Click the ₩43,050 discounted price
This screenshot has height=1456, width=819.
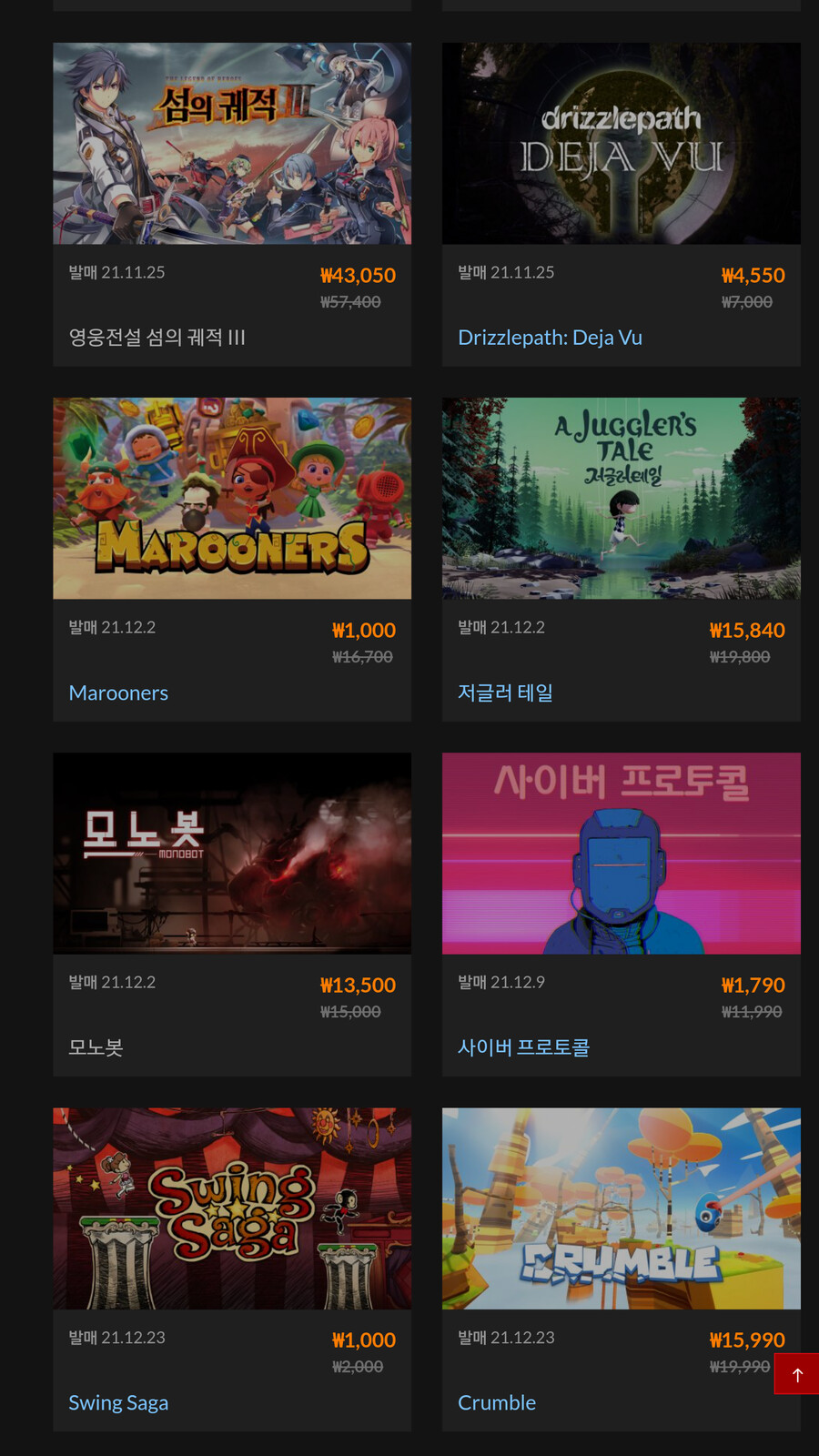click(x=359, y=275)
